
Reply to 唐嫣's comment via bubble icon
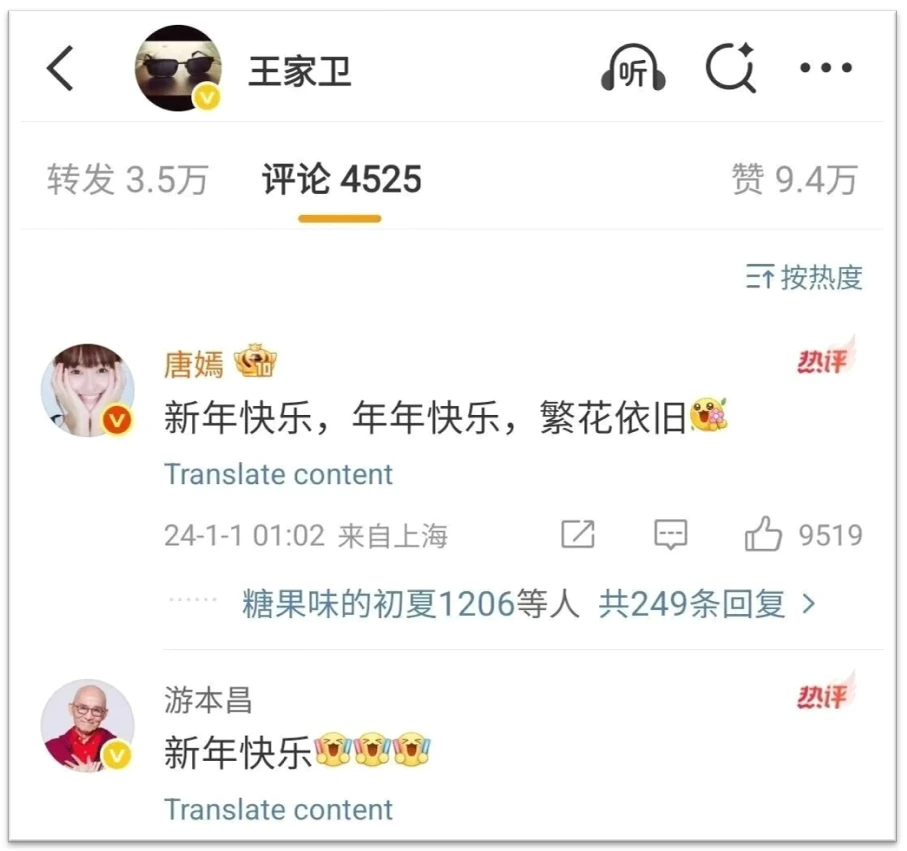(671, 536)
